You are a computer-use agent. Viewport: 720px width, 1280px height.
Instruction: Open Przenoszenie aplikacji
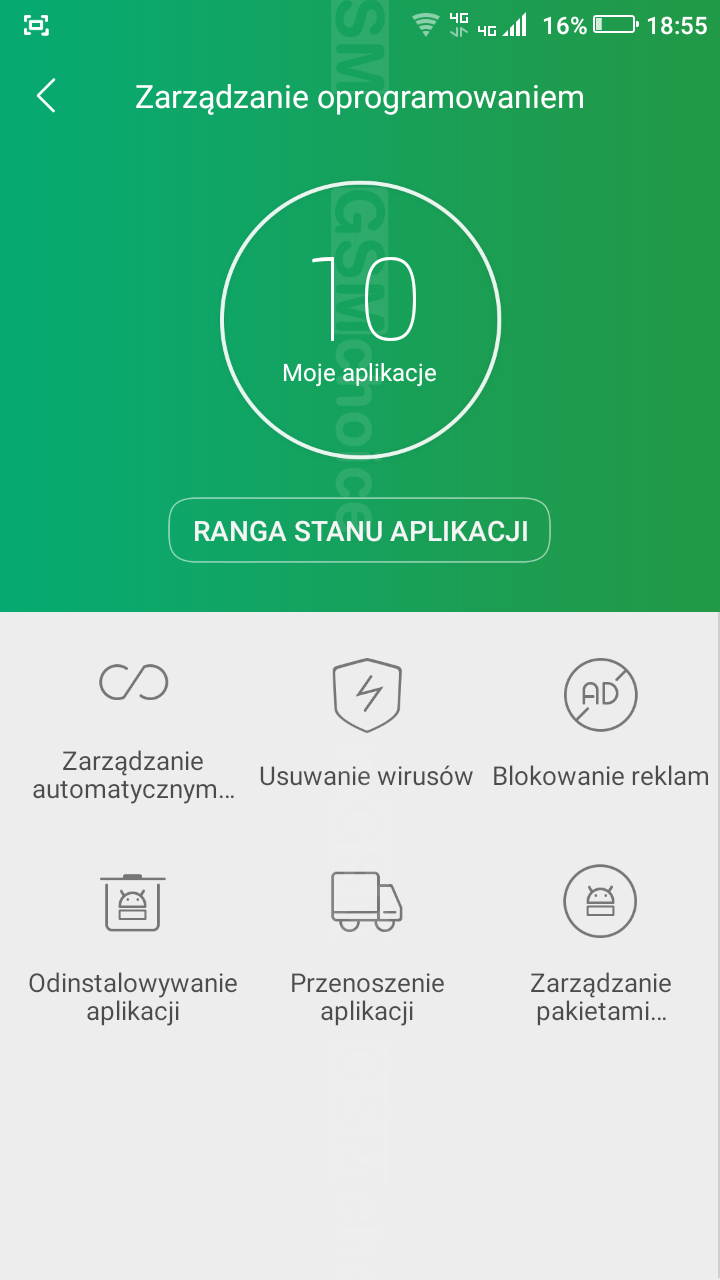click(367, 947)
